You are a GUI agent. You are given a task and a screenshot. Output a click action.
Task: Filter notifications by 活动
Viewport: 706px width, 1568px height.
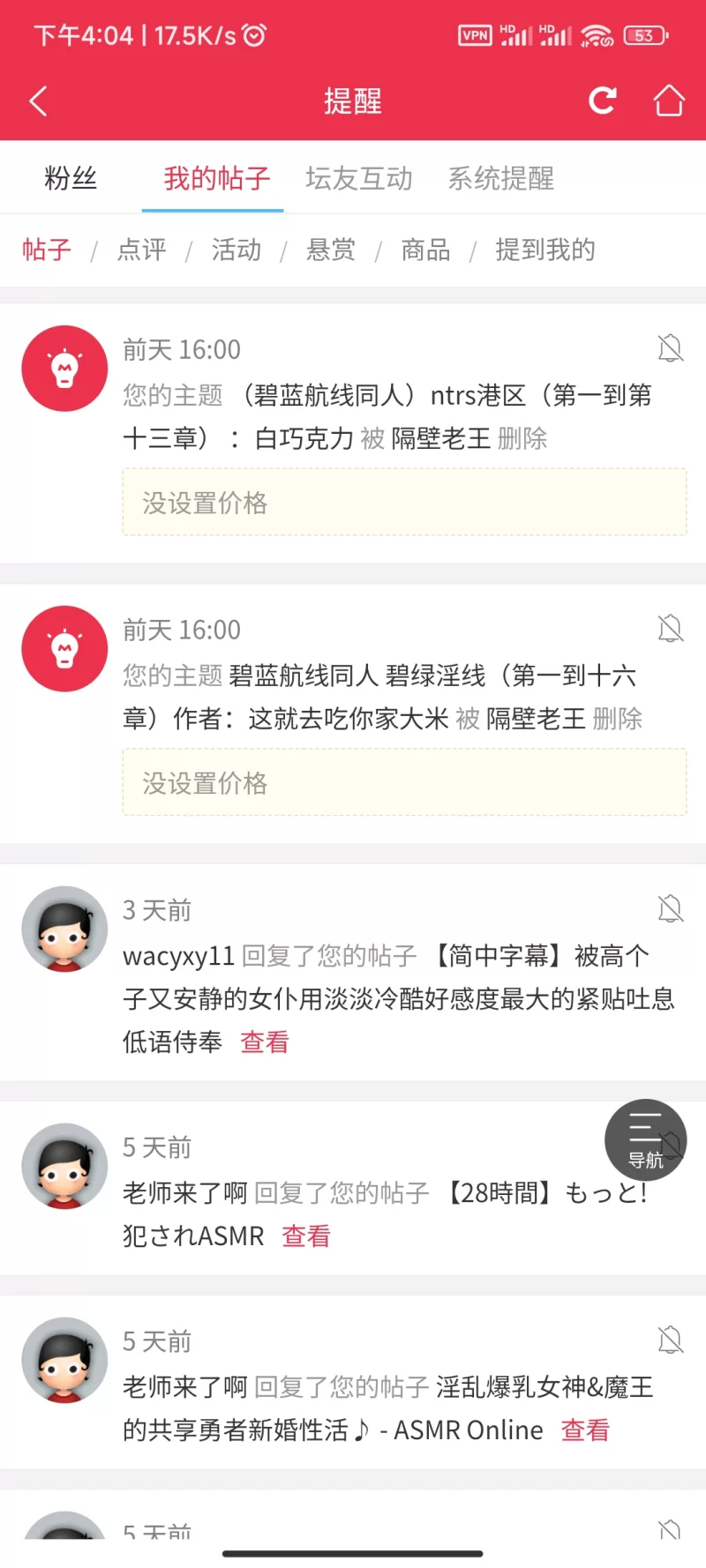[237, 250]
